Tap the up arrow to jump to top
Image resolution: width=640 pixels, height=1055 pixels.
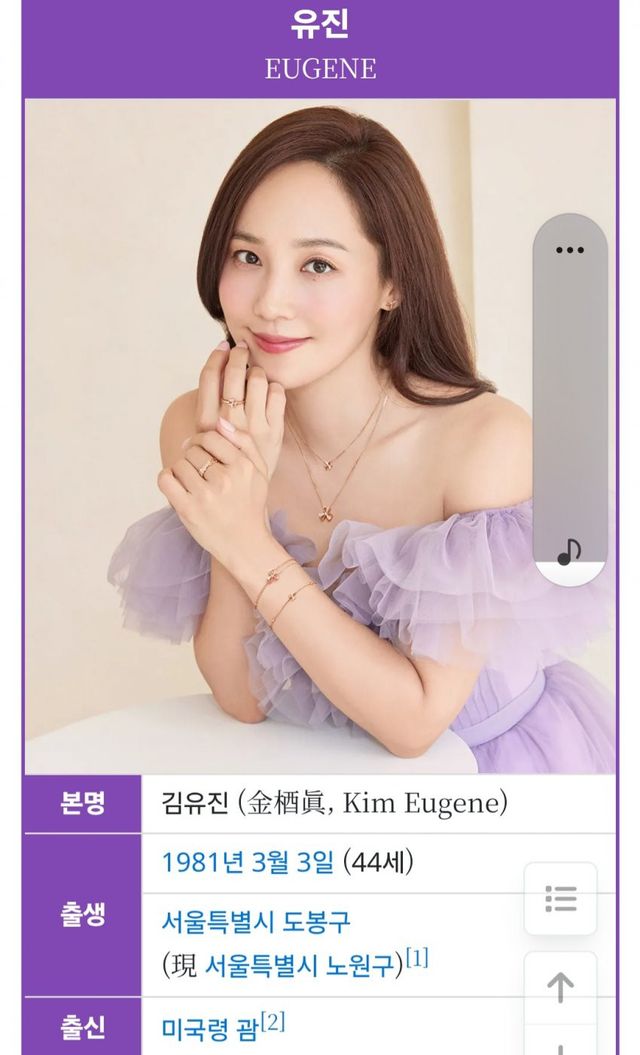point(561,987)
